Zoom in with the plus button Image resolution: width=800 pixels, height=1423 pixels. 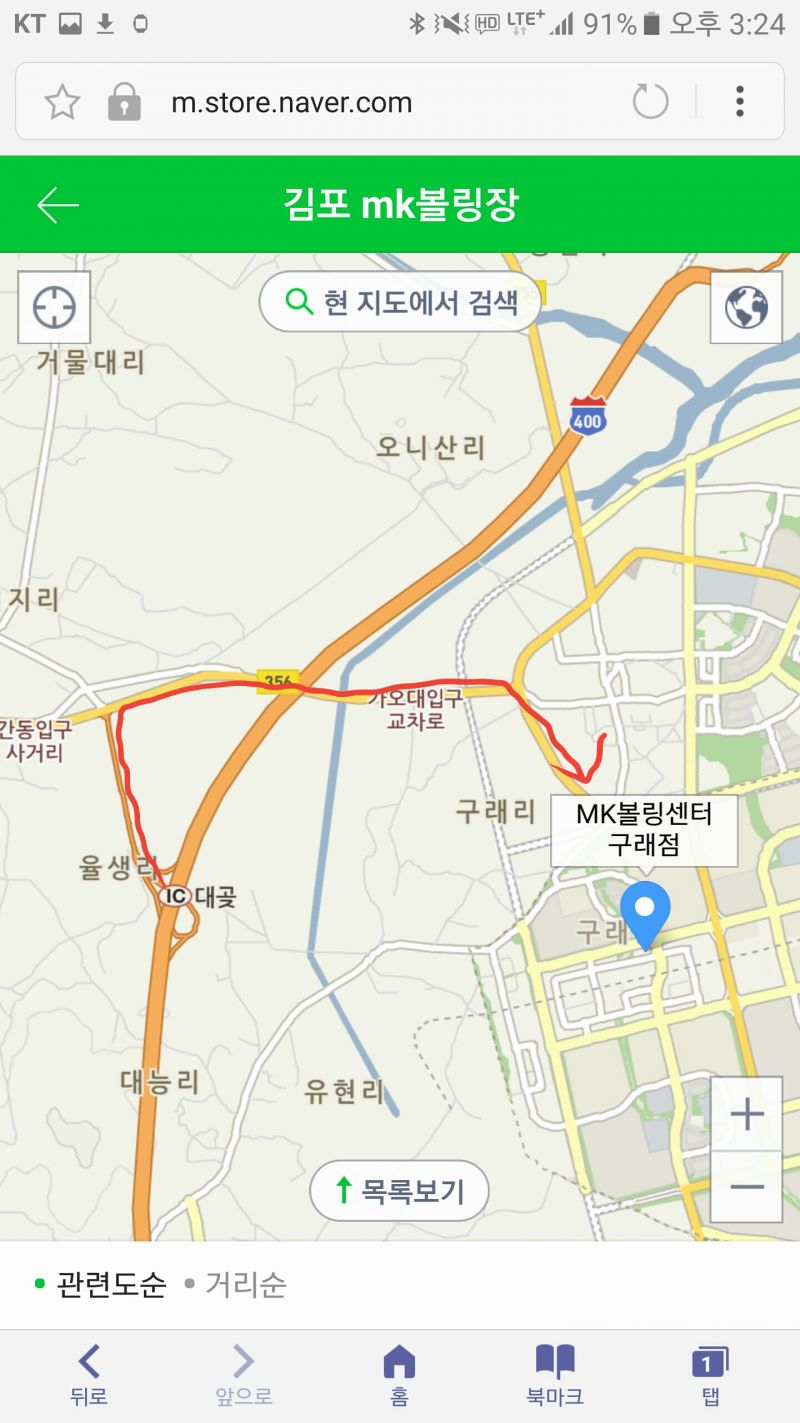tap(747, 1114)
